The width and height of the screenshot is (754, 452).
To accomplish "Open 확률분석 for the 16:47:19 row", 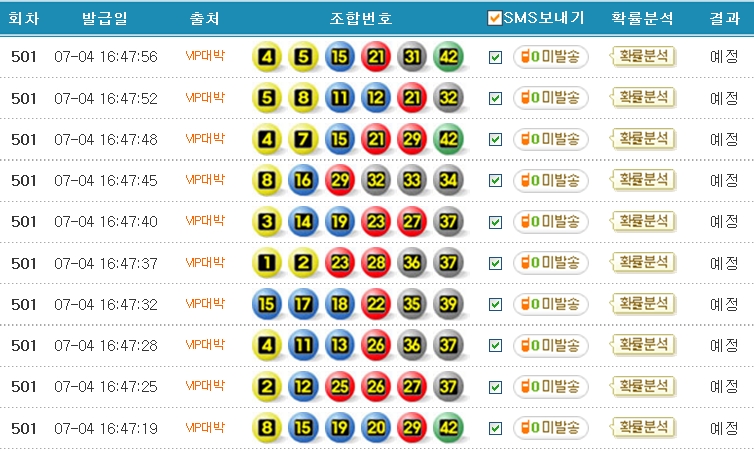I will click(x=643, y=428).
